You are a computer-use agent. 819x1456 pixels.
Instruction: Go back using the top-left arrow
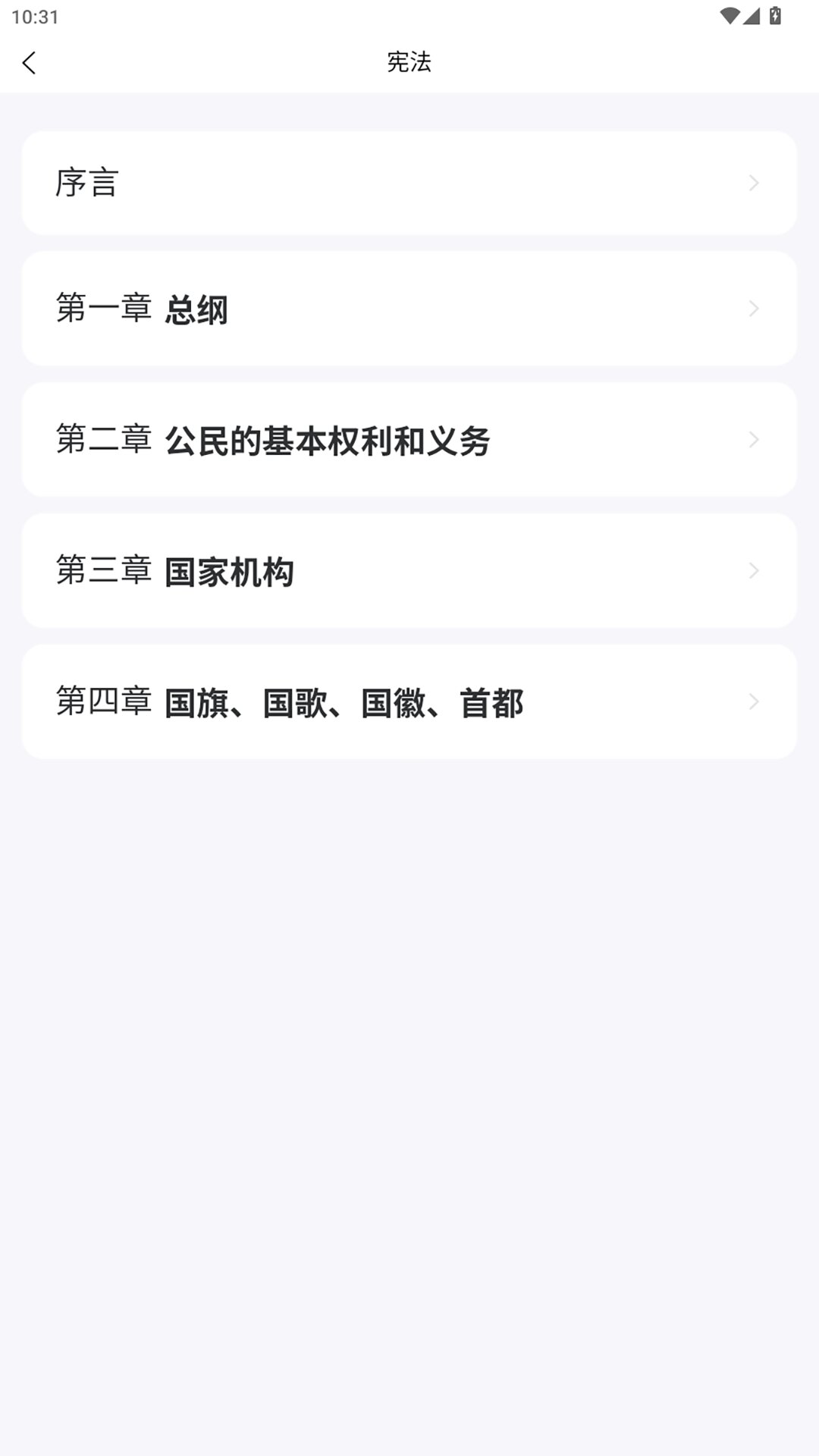pyautogui.click(x=30, y=63)
